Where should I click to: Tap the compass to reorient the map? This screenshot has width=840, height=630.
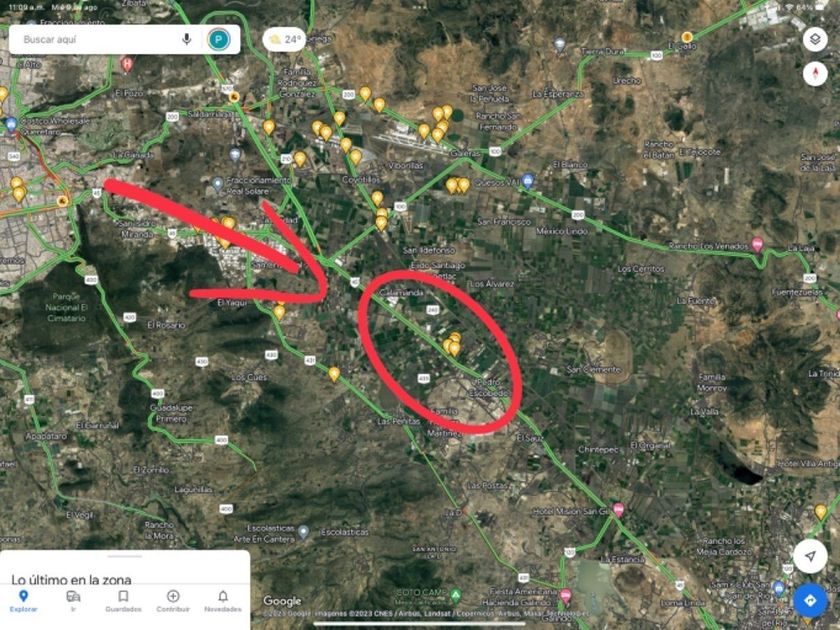click(x=815, y=73)
